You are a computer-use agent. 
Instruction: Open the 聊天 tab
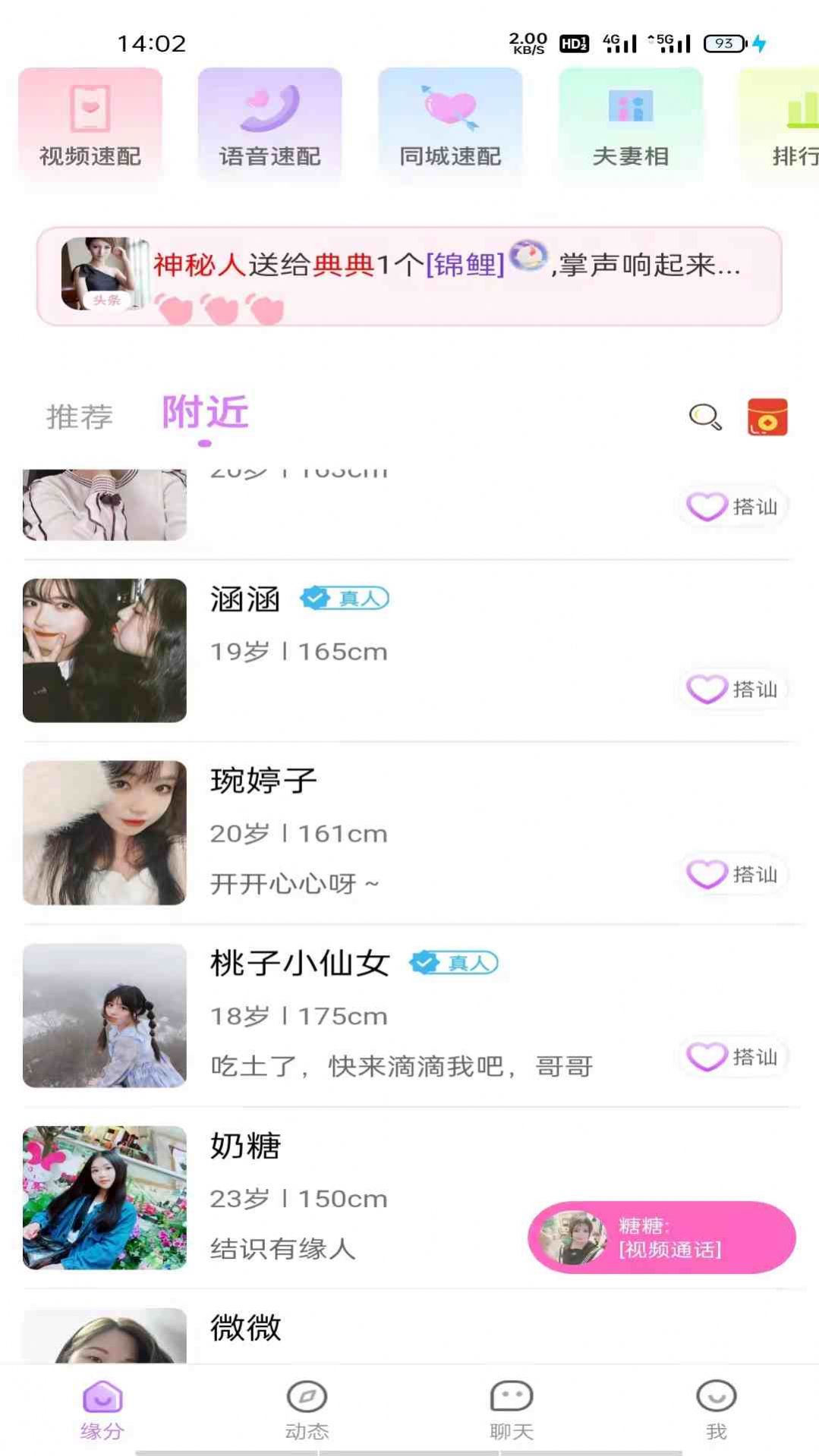coord(512,1410)
